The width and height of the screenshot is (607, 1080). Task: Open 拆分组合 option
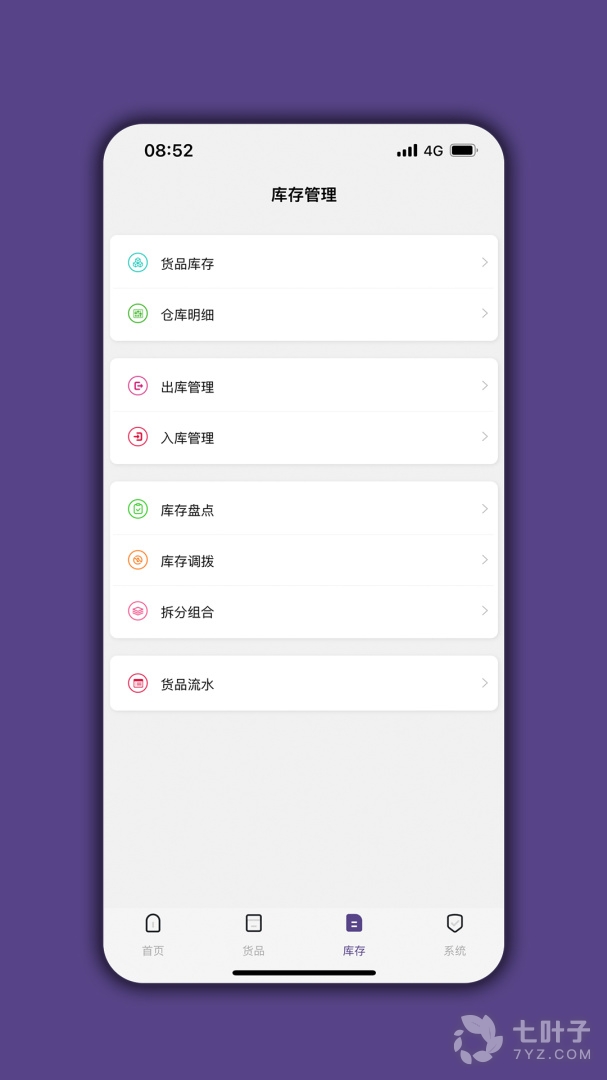pyautogui.click(x=303, y=611)
